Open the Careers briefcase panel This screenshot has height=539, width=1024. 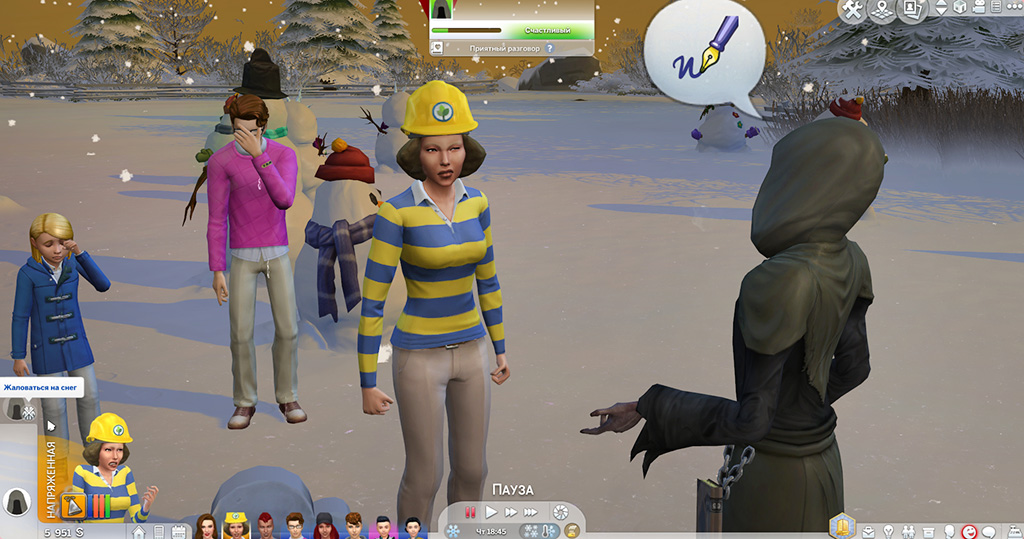(869, 530)
